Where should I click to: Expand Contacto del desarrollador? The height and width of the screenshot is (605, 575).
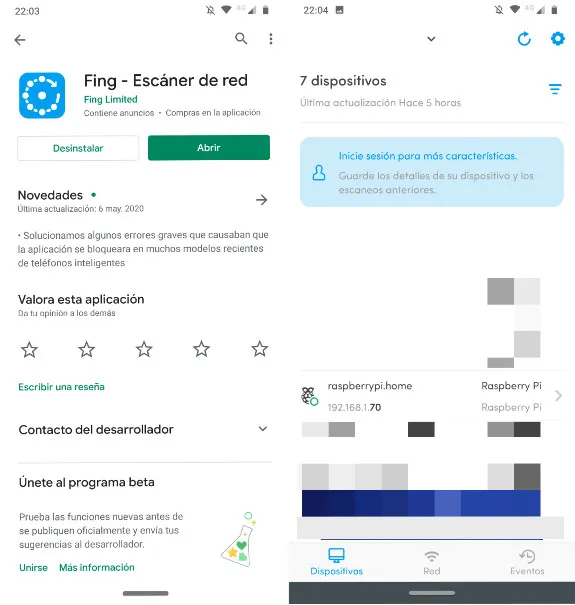coord(143,429)
